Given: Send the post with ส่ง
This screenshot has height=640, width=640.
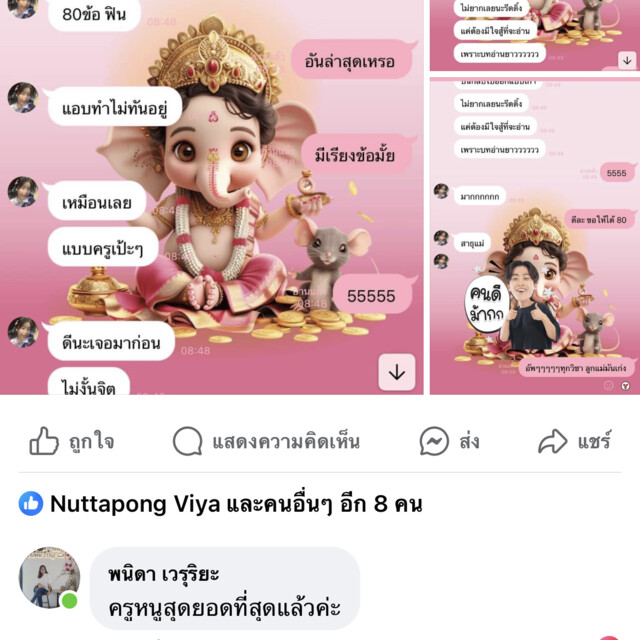Looking at the screenshot, I should click(449, 441).
